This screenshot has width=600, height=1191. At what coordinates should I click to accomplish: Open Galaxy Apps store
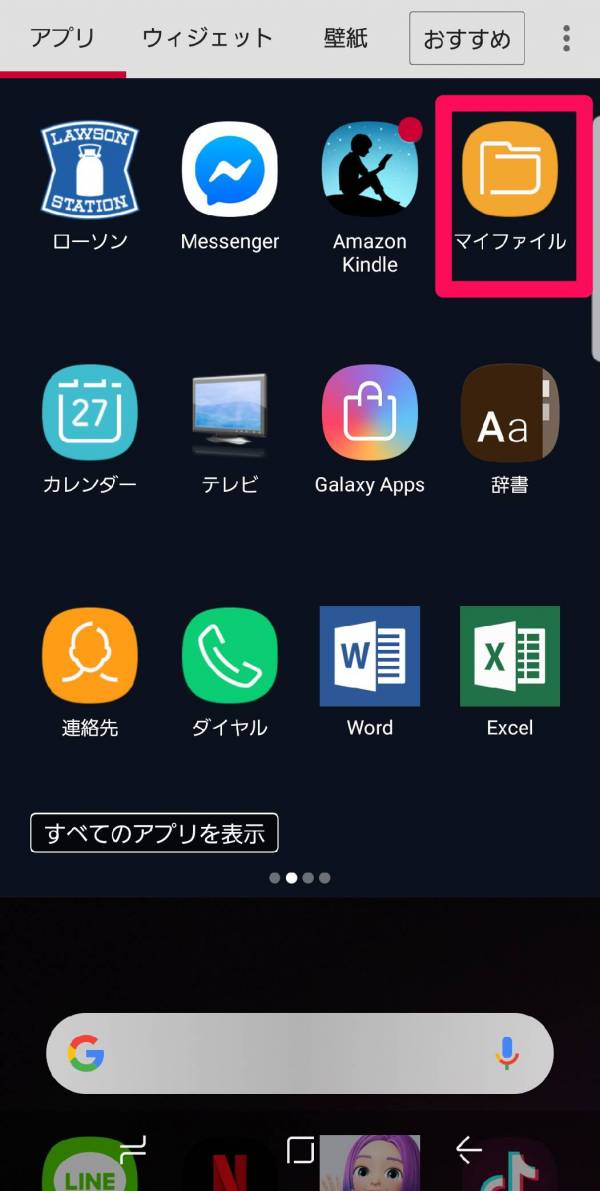click(370, 413)
